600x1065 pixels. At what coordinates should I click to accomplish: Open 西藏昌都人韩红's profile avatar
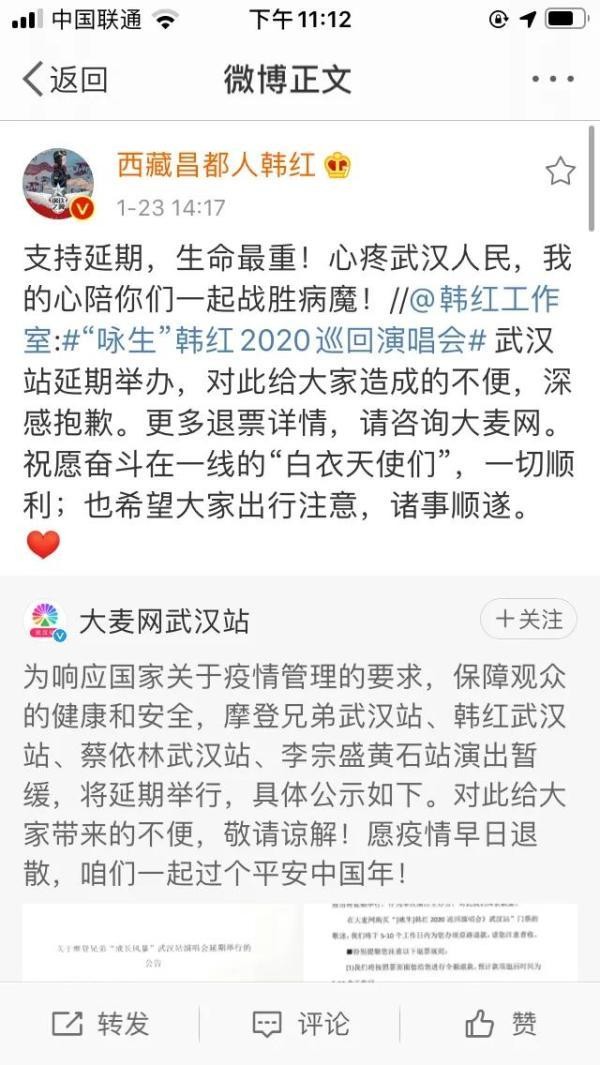click(58, 184)
